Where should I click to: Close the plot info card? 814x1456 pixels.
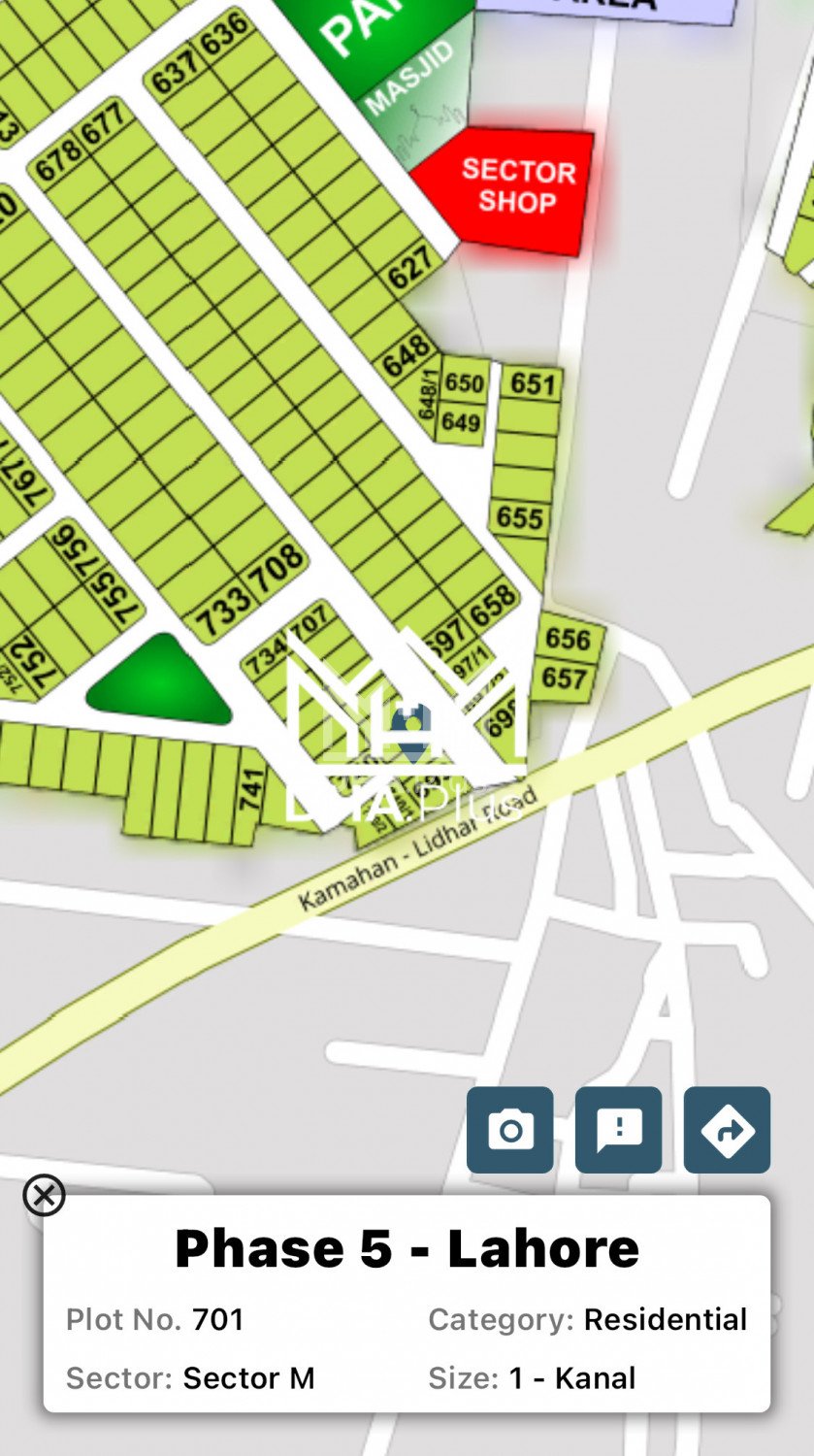tap(44, 1195)
